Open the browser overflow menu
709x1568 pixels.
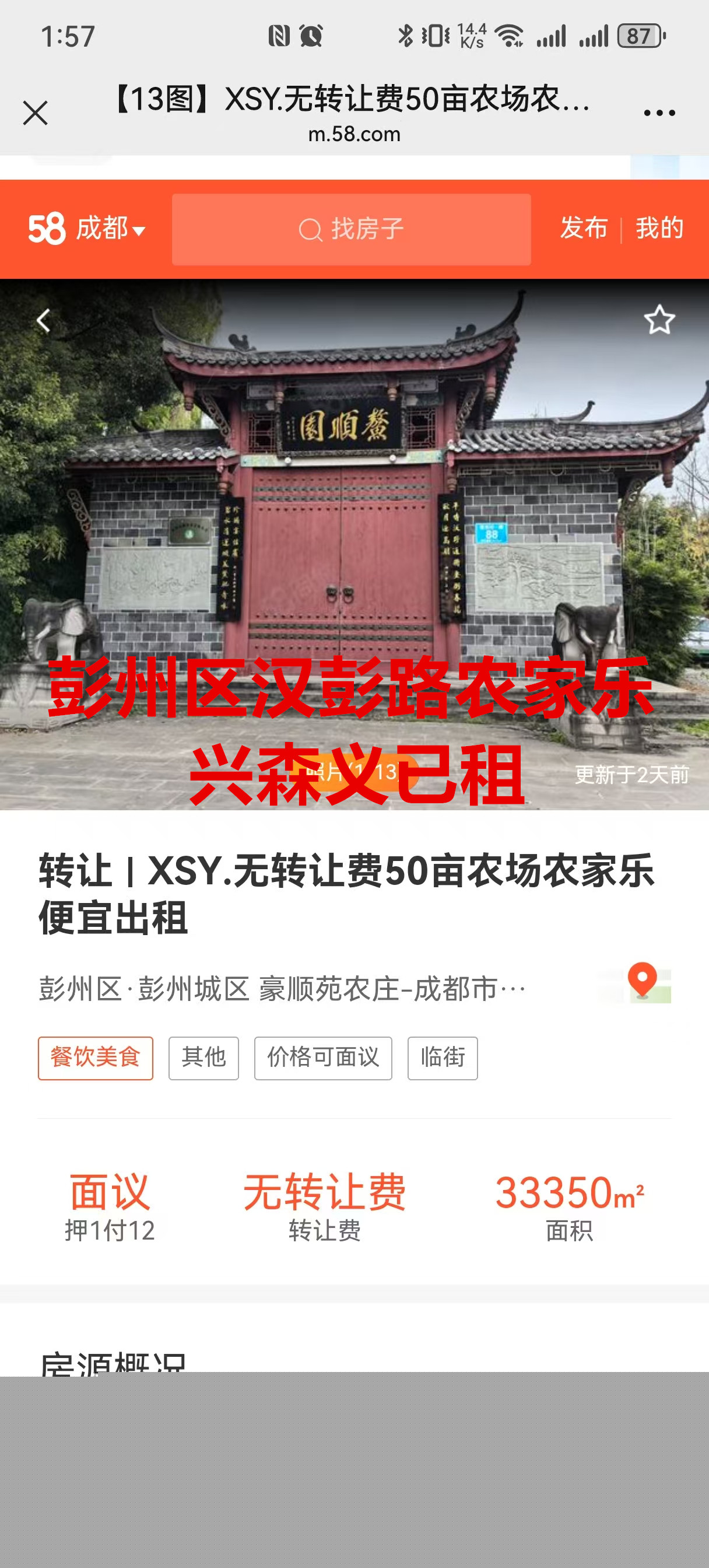pyautogui.click(x=659, y=113)
